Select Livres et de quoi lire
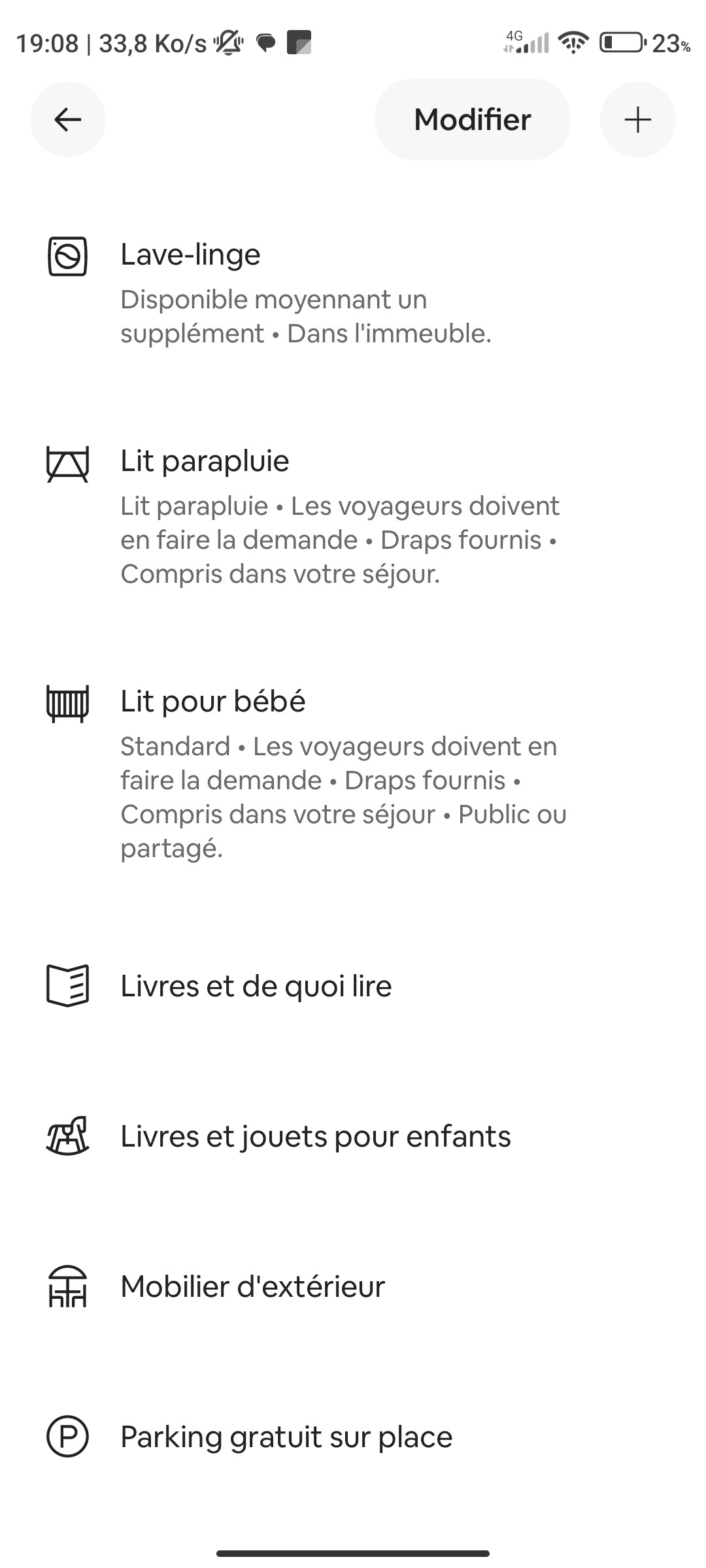 (x=353, y=986)
